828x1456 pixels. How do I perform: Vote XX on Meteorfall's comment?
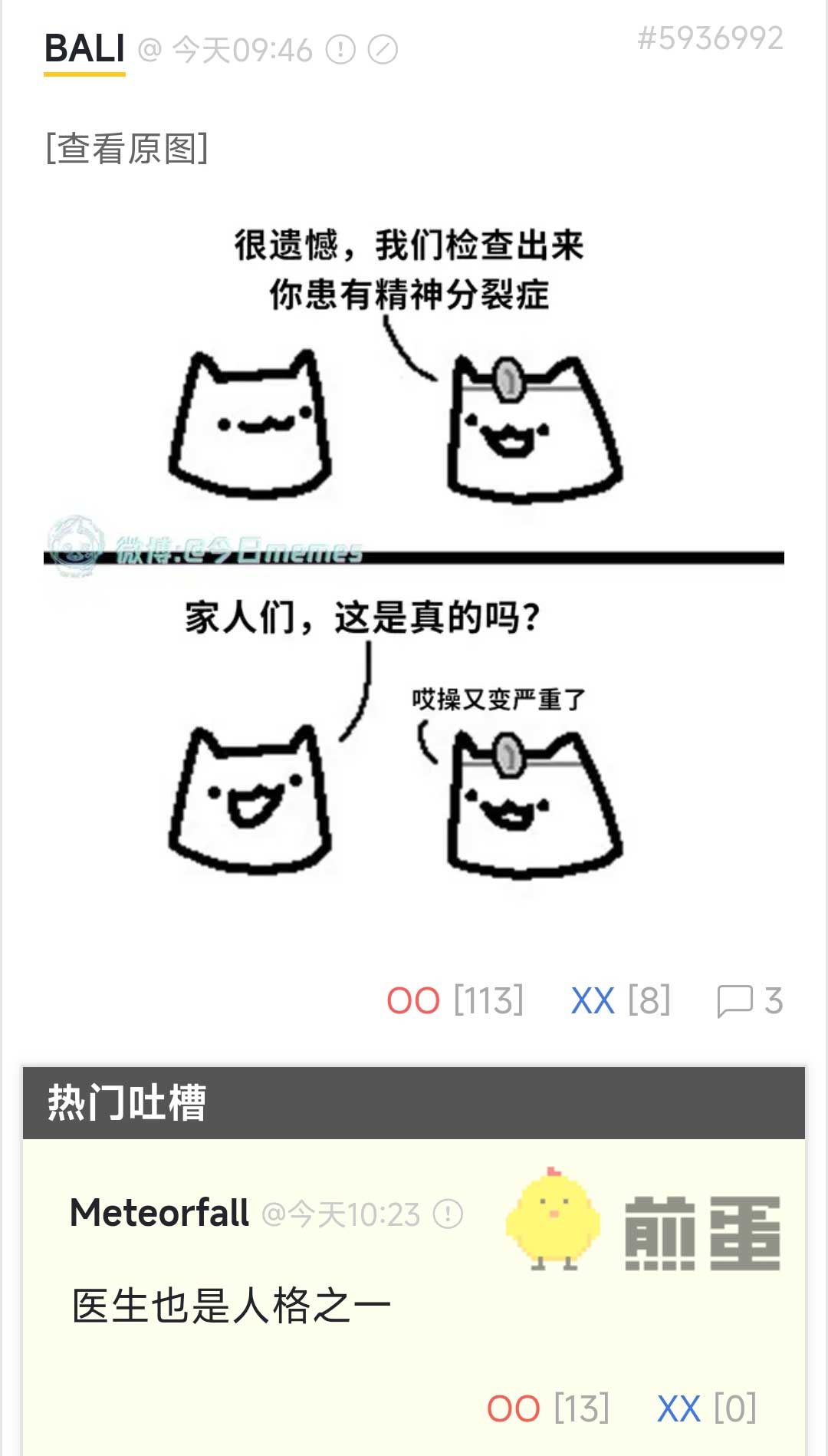click(x=706, y=1408)
